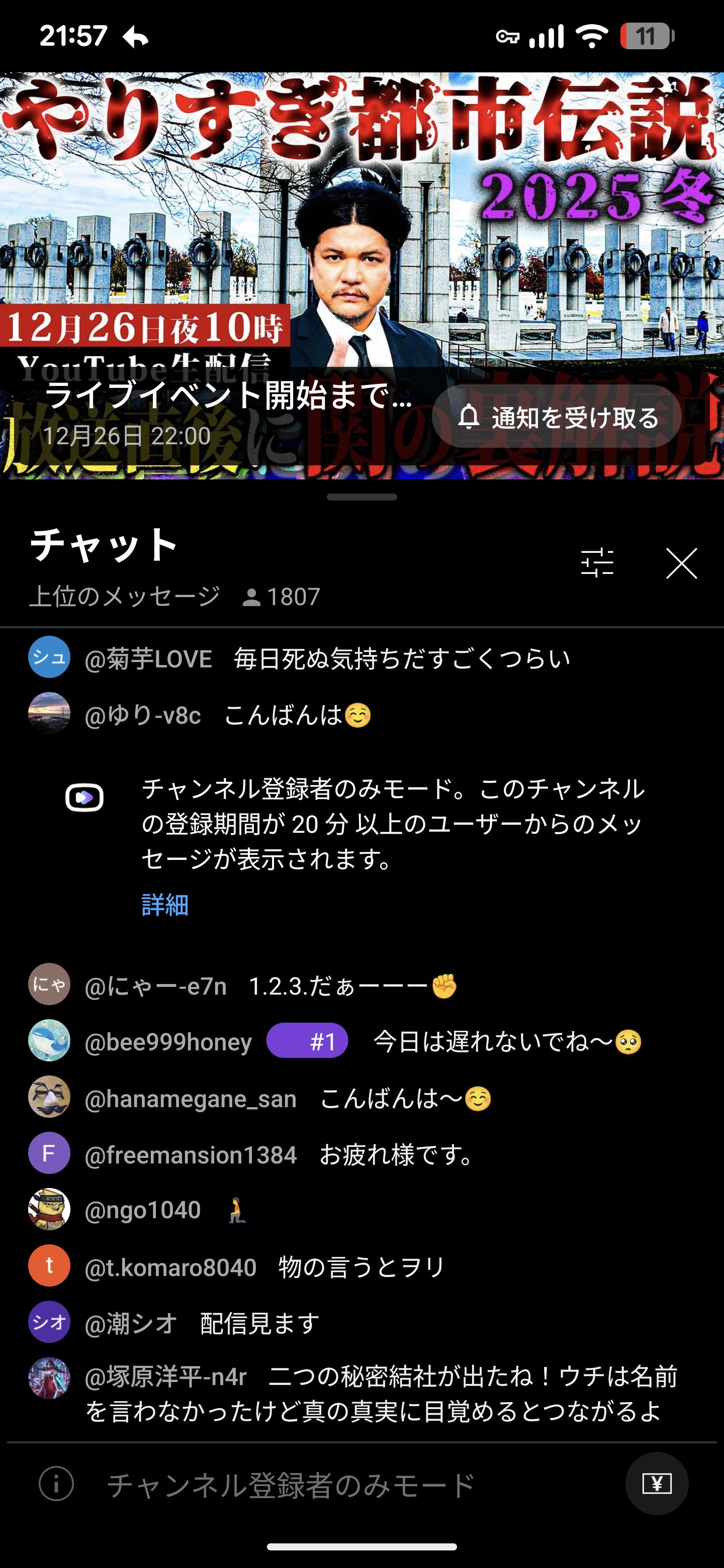Open the Super Chat yen icon
Screen dimensions: 724x1568
point(657,1484)
